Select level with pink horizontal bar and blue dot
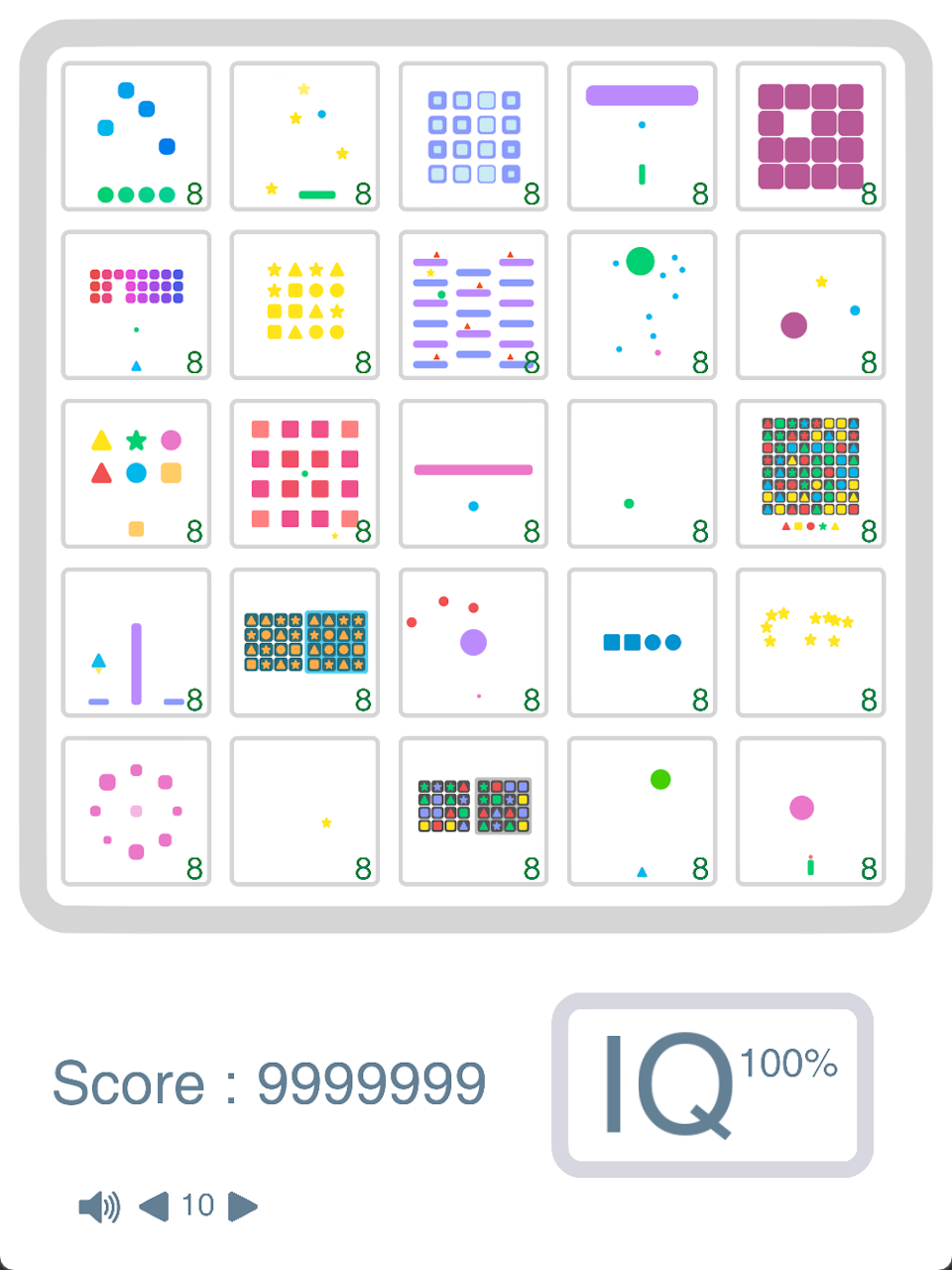 click(473, 474)
